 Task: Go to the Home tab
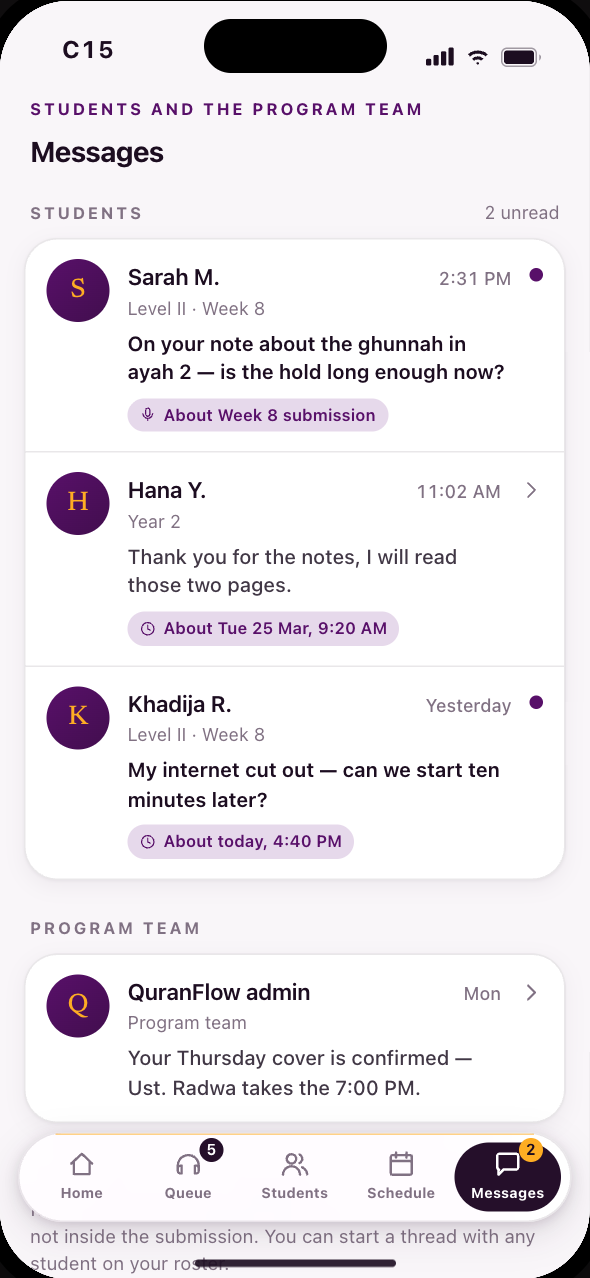(x=82, y=1176)
